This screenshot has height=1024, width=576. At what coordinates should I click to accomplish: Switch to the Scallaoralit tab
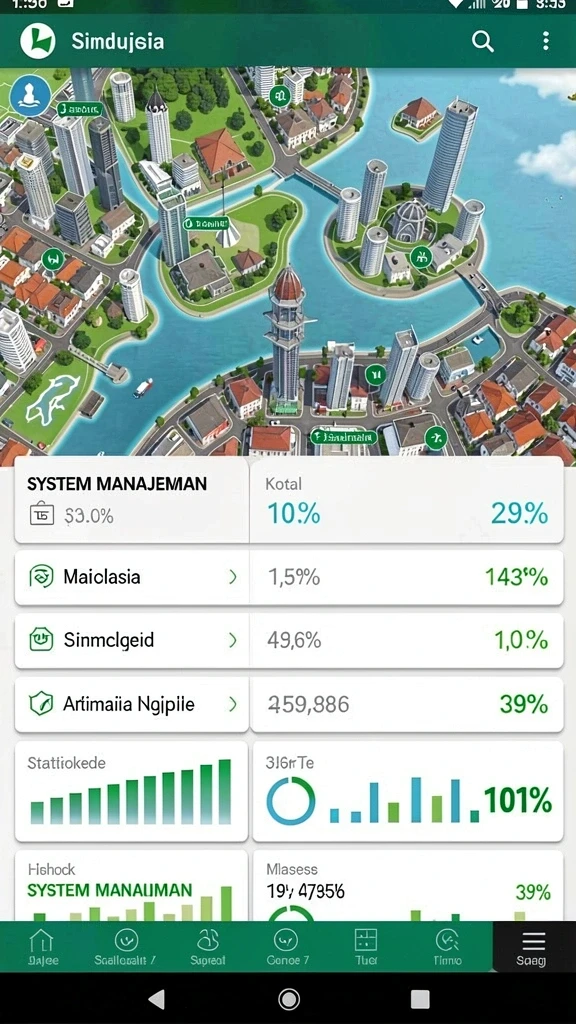[x=125, y=947]
